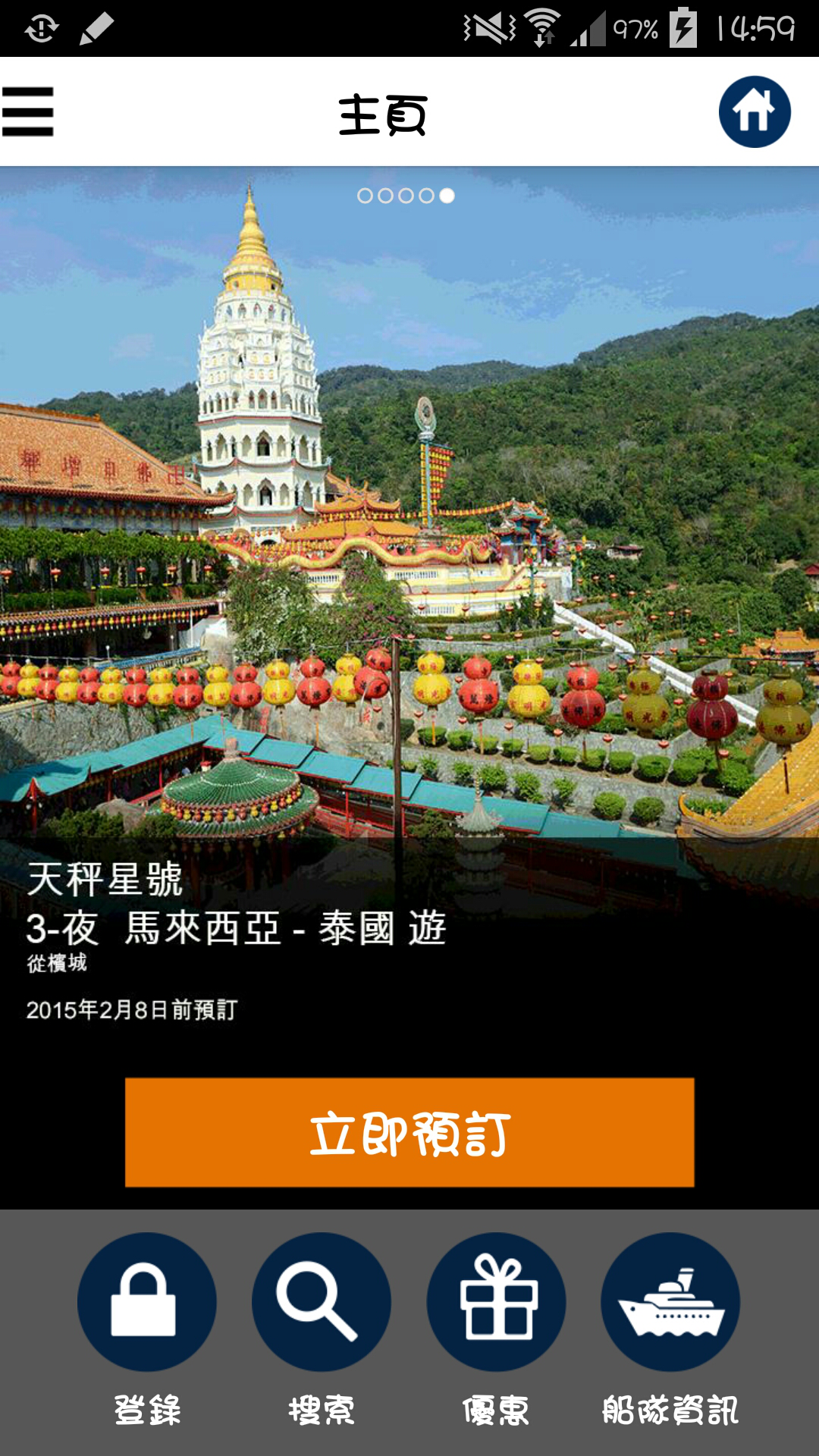Image resolution: width=819 pixels, height=1456 pixels.
Task: Tap the orange 立即預訂 button
Action: (409, 1132)
